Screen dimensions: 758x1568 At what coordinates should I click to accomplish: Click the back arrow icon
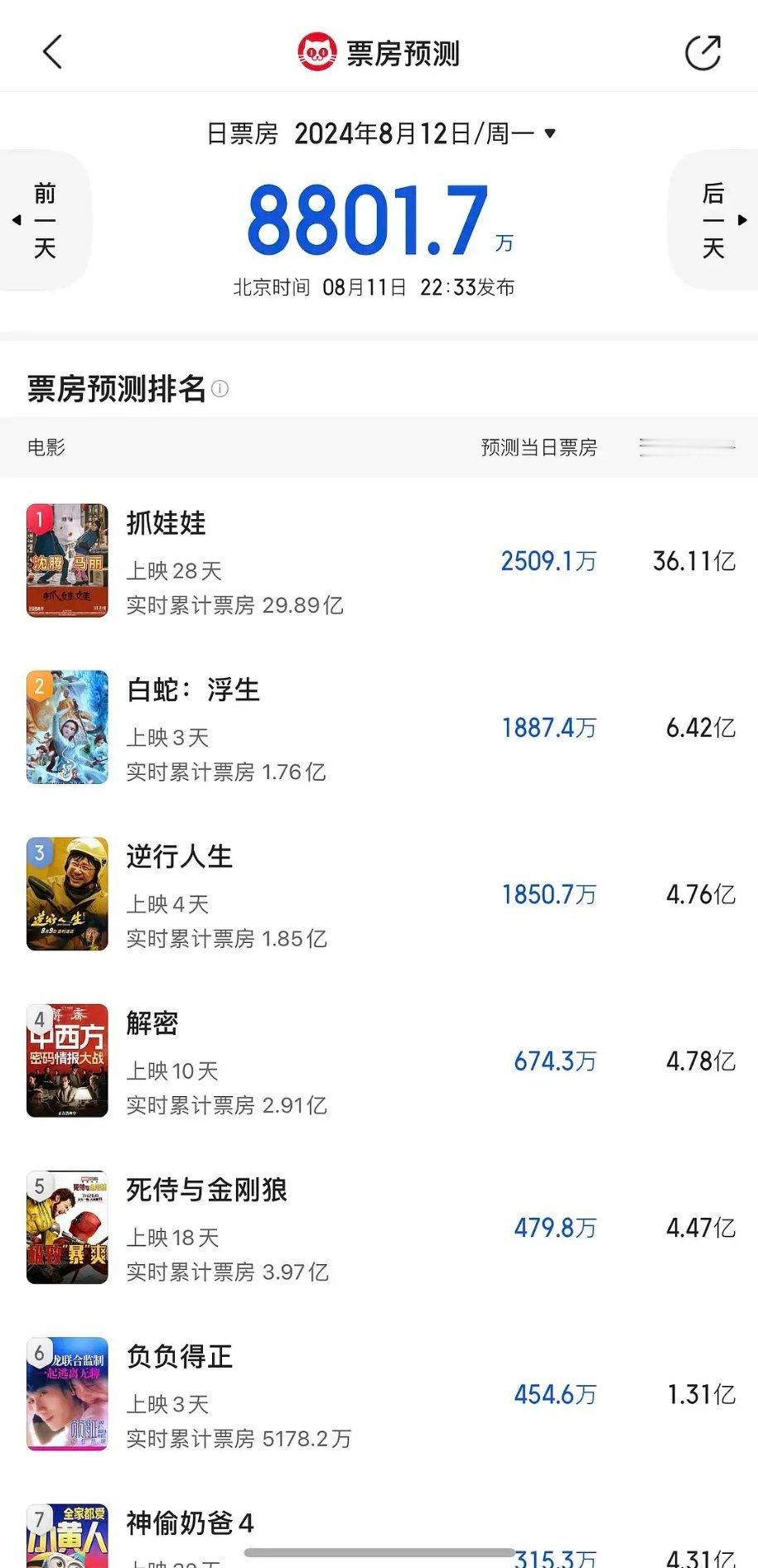[52, 51]
